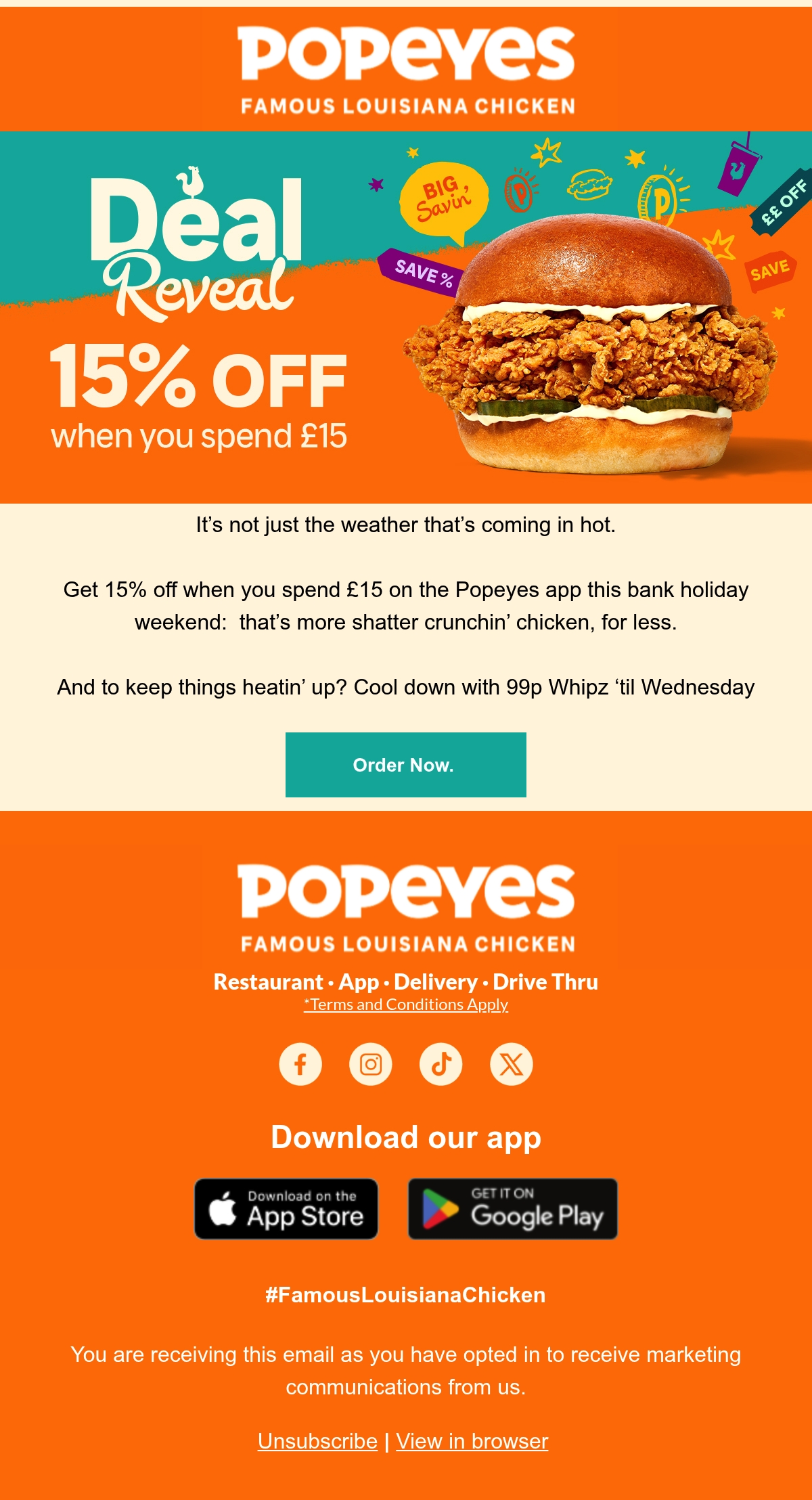
Task: Get the app on Google Play
Action: tap(513, 1209)
